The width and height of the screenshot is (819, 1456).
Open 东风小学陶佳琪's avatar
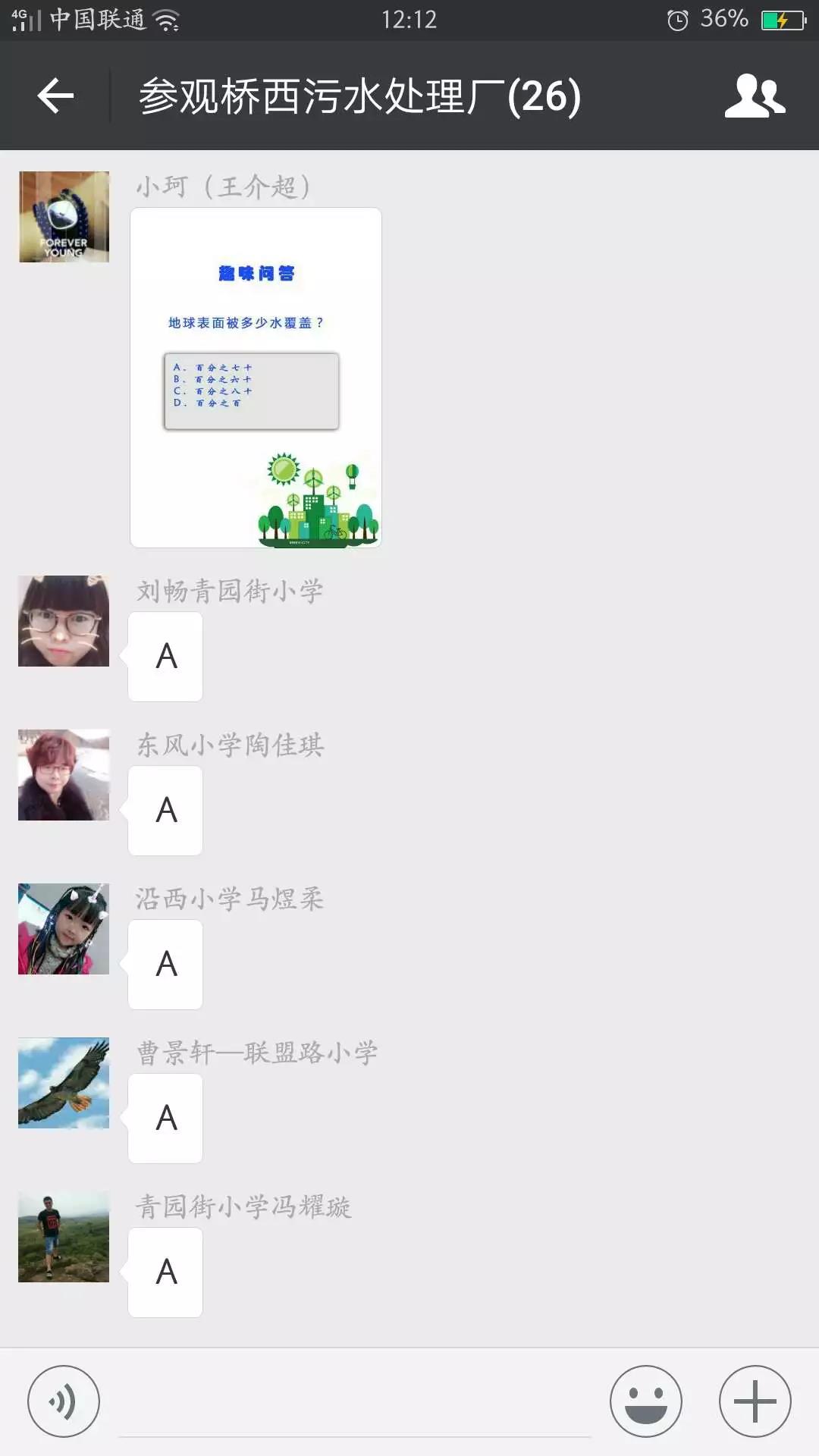tap(64, 775)
